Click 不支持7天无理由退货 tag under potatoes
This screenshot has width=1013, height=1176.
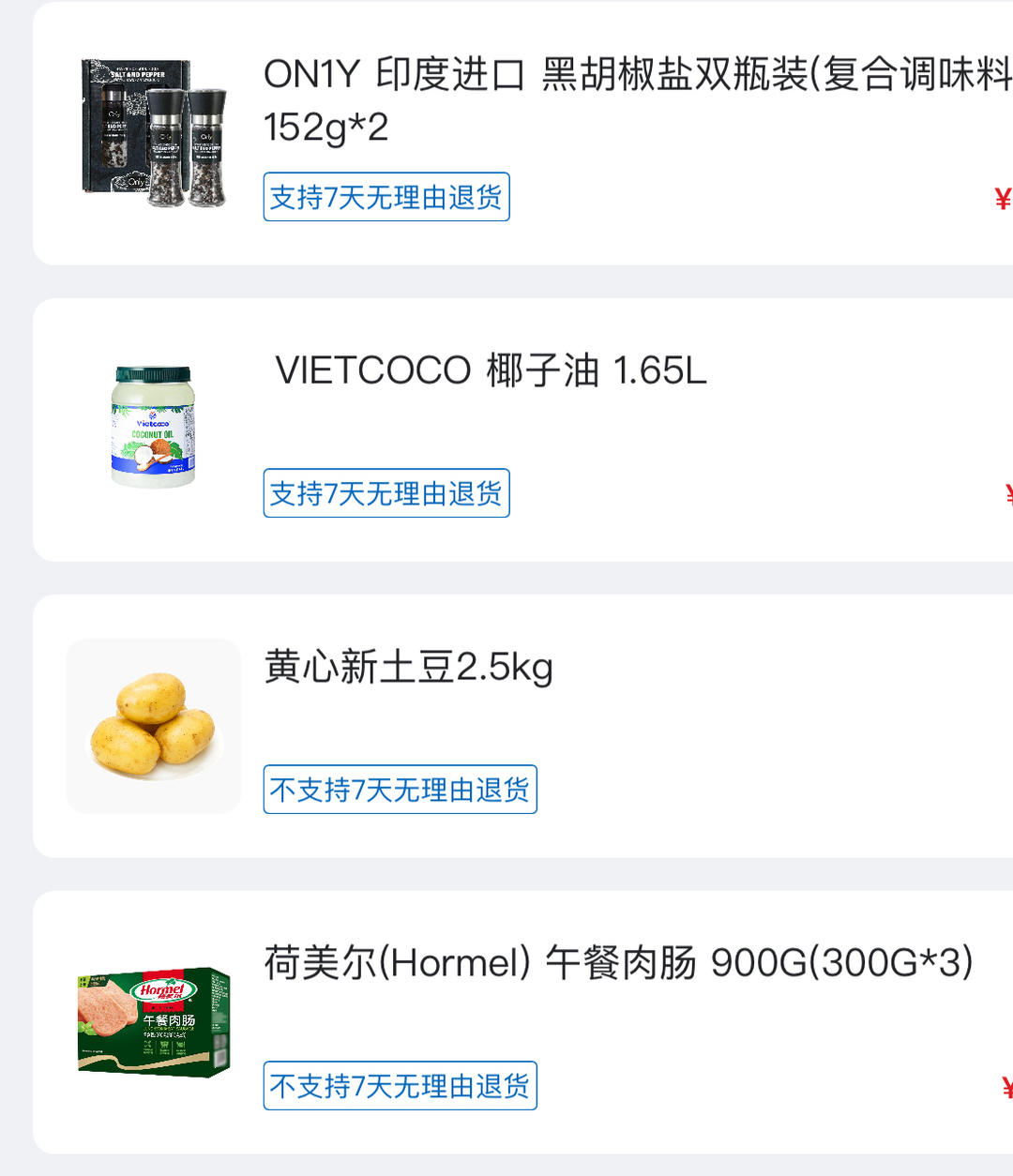pyautogui.click(x=400, y=791)
